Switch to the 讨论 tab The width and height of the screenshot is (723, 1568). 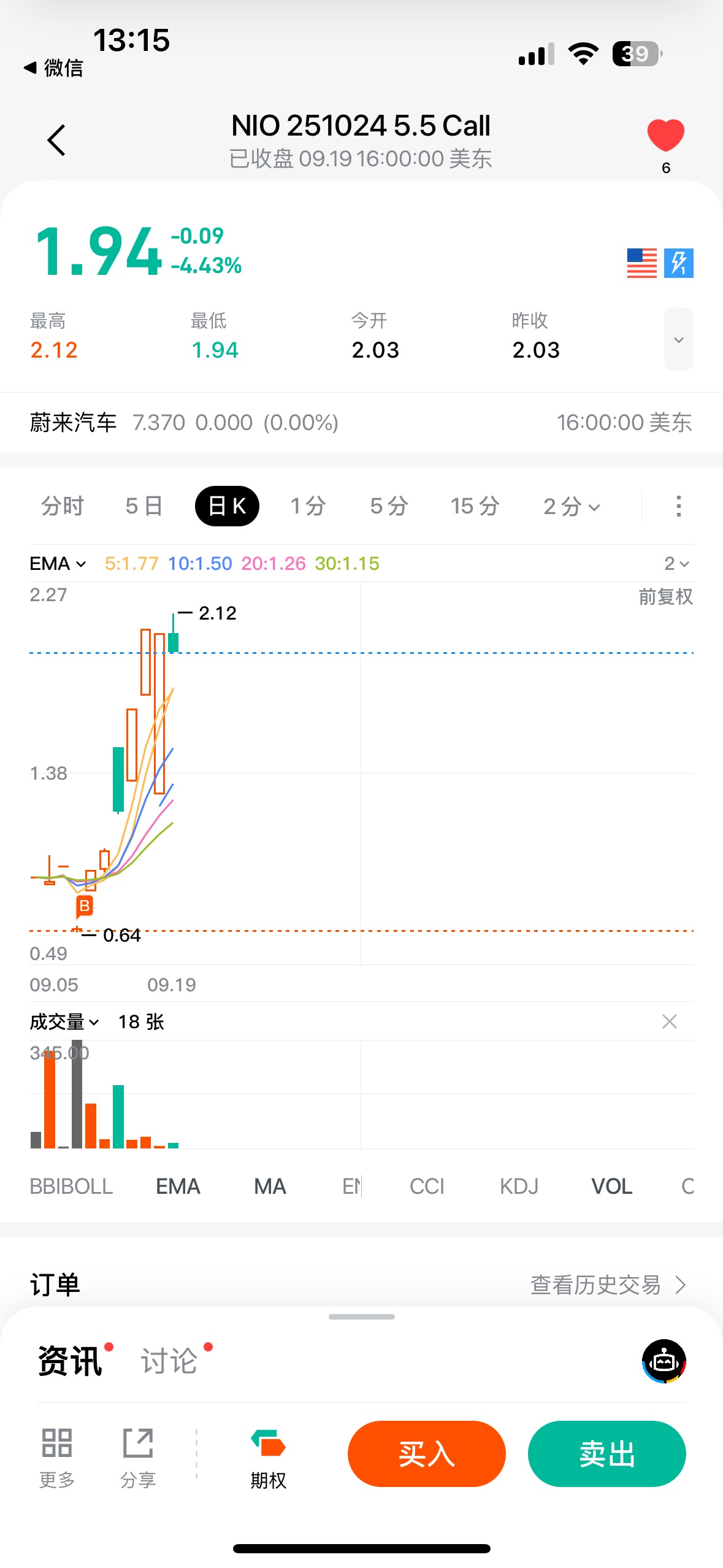click(169, 1361)
